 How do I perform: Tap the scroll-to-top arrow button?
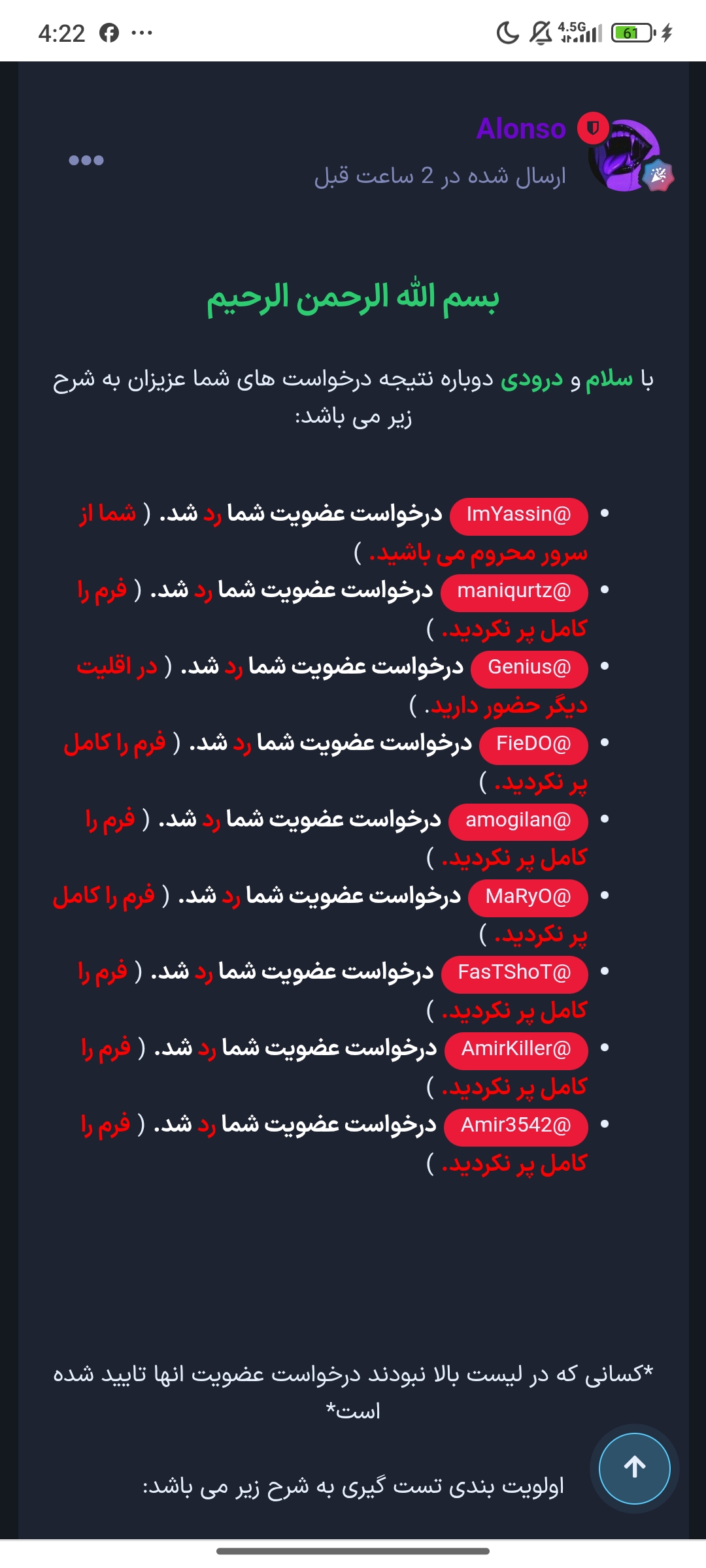[635, 1468]
